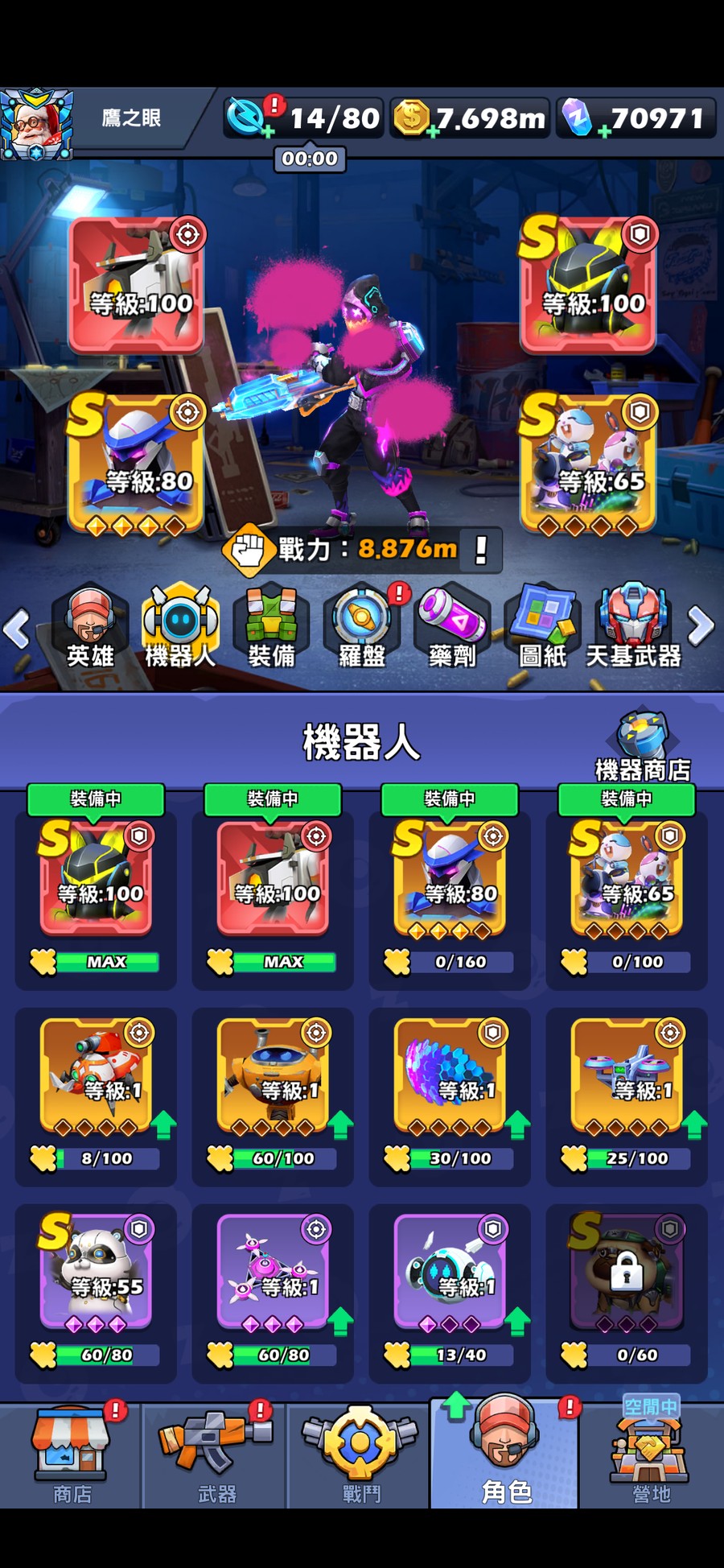Open the 戰力 details exclamation mark
The height and width of the screenshot is (1568, 724).
pos(481,550)
